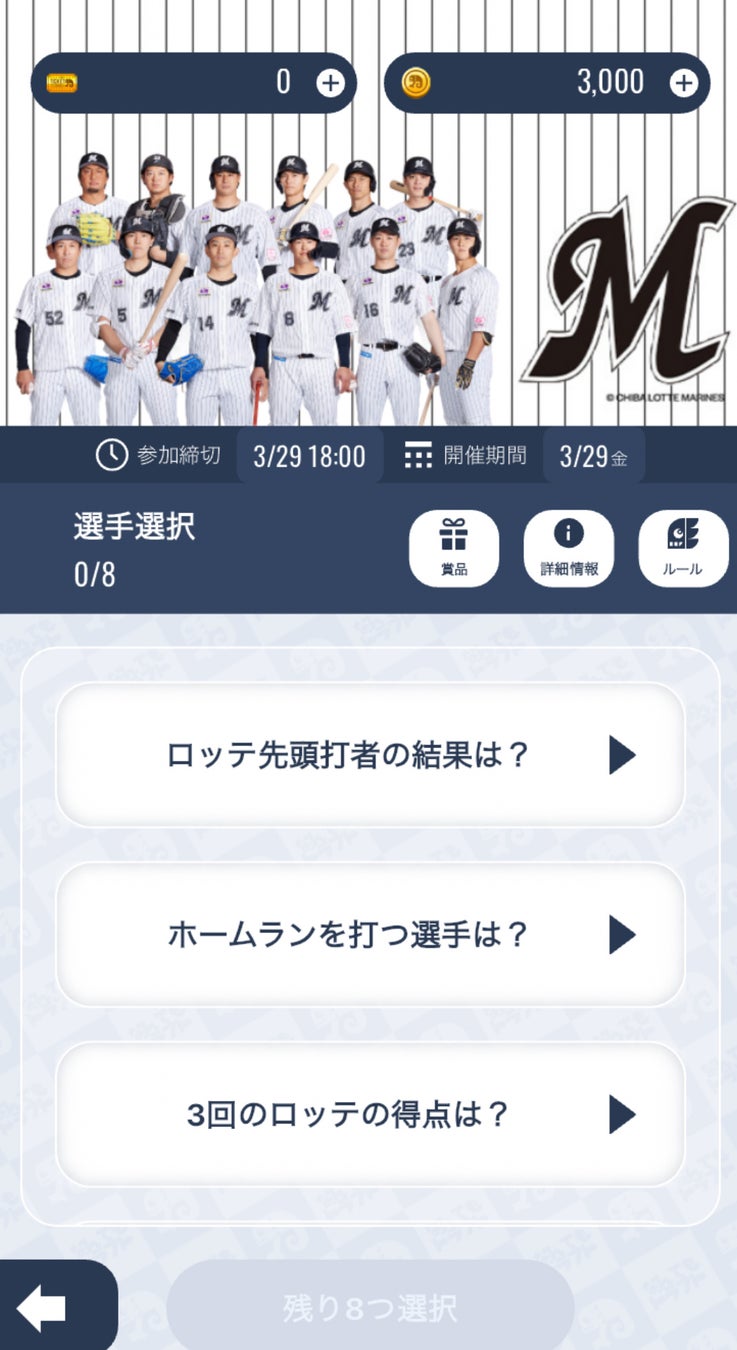The width and height of the screenshot is (737, 1350).
Task: Tap the 残り8つ選択 submit button
Action: pyautogui.click(x=370, y=1308)
